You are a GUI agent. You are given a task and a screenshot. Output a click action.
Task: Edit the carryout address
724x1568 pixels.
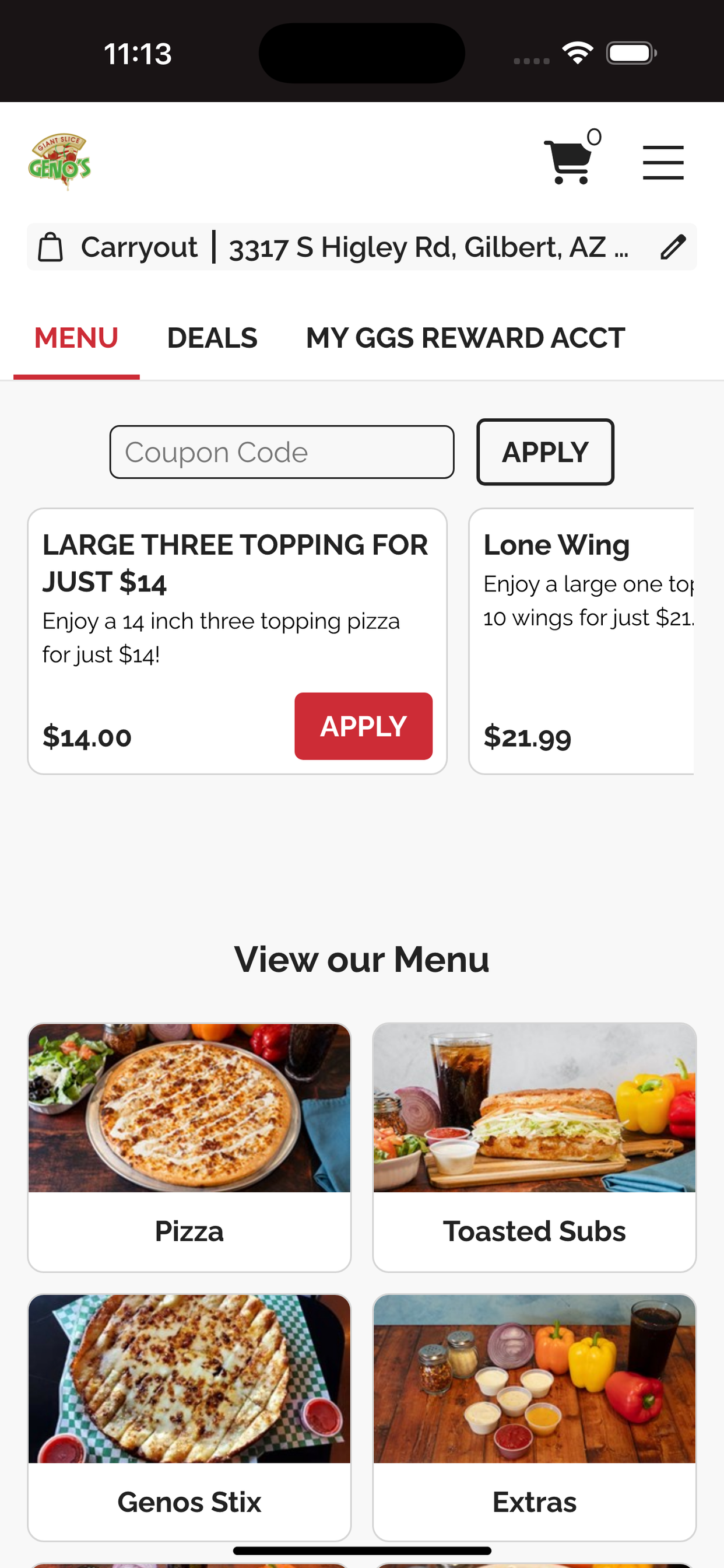673,247
